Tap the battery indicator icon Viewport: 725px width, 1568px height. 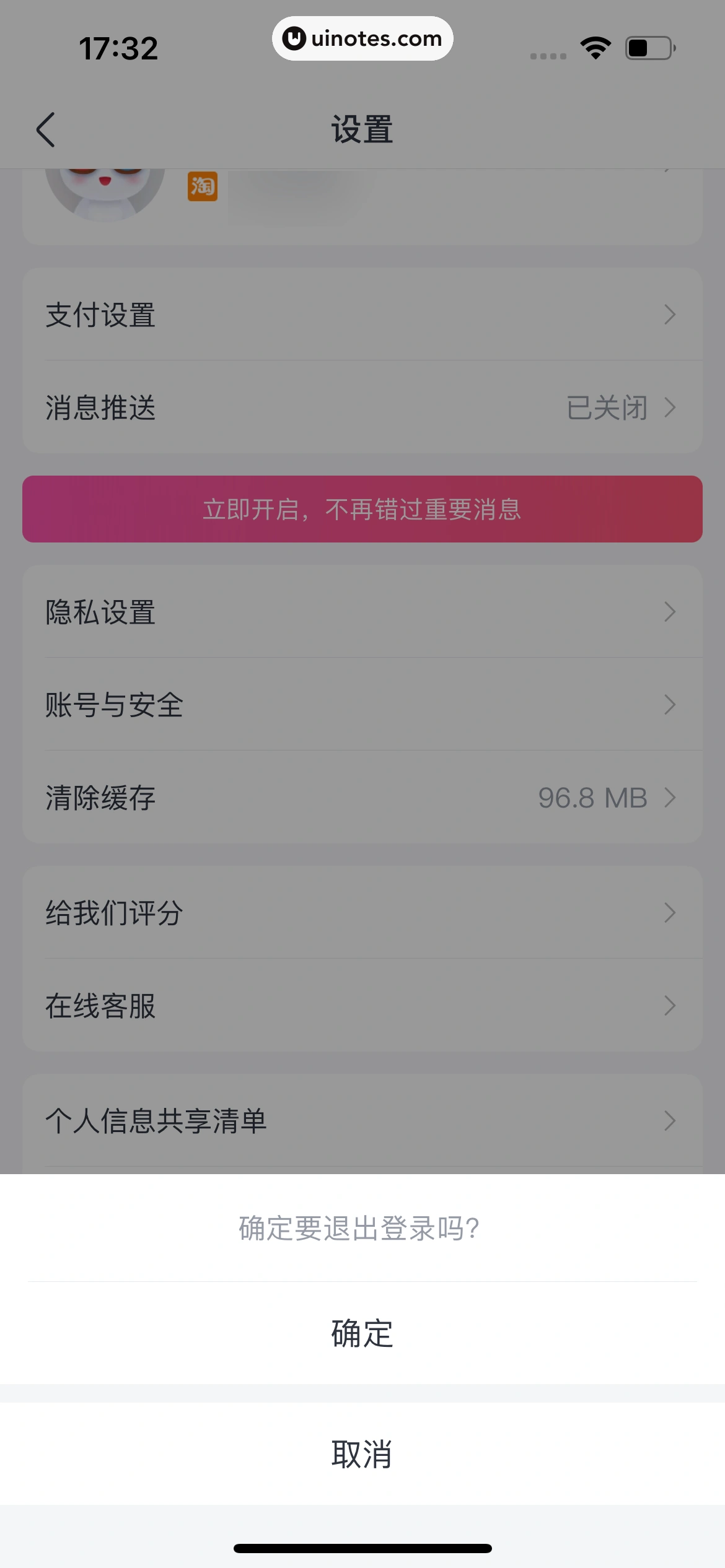click(x=646, y=46)
